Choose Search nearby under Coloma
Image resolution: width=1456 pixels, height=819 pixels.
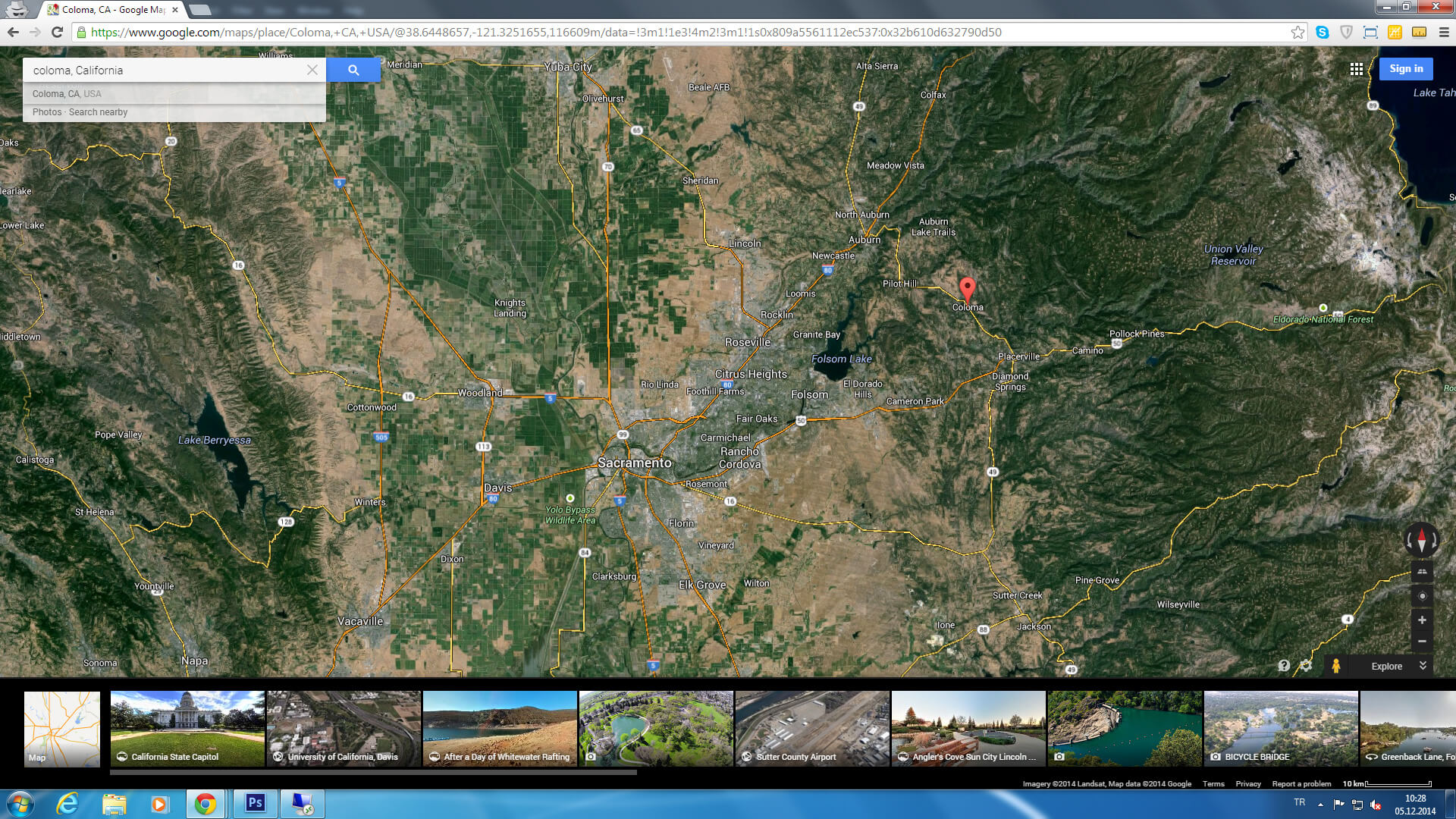coord(98,112)
